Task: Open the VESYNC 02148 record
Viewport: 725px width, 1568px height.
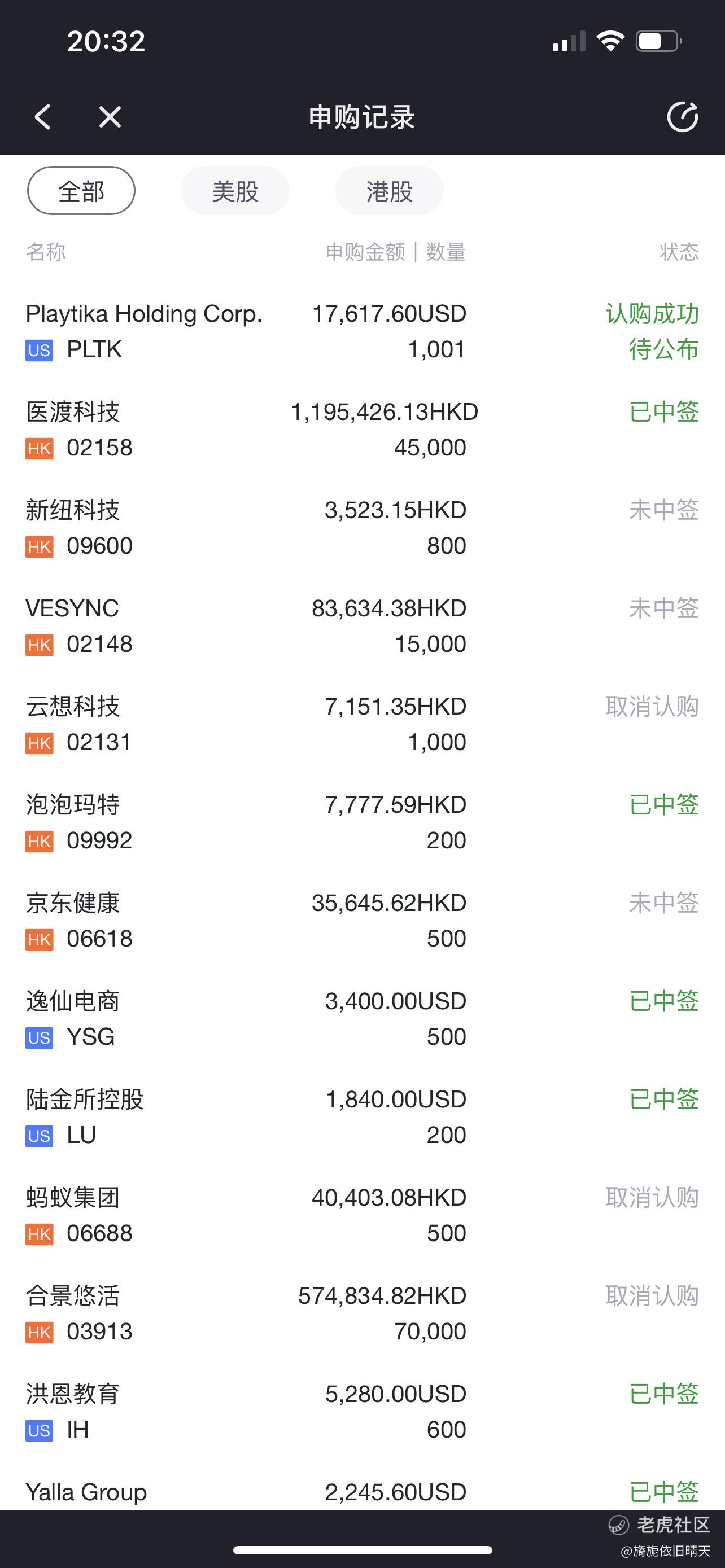Action: tap(362, 626)
